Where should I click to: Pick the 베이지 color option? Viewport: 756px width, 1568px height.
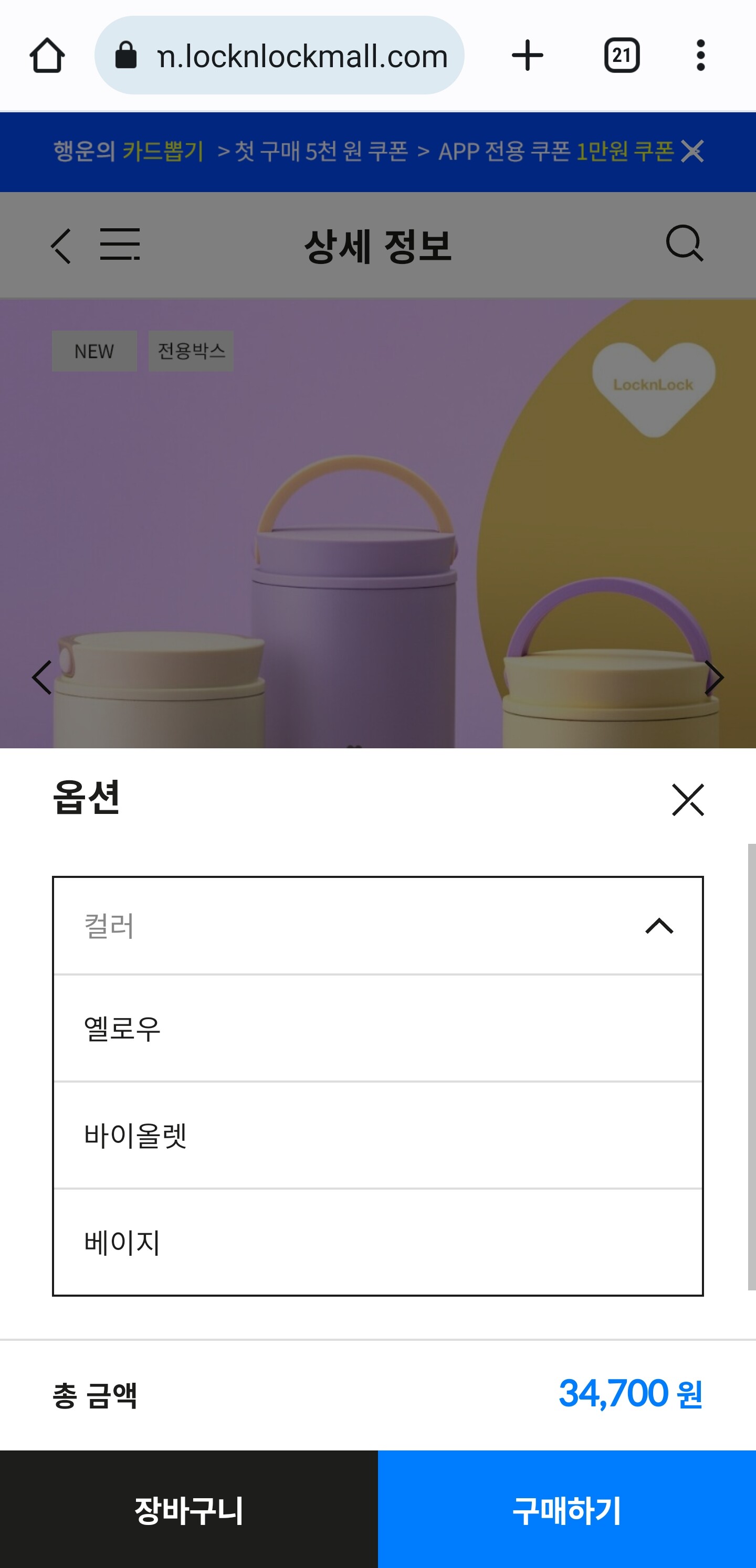(377, 1242)
